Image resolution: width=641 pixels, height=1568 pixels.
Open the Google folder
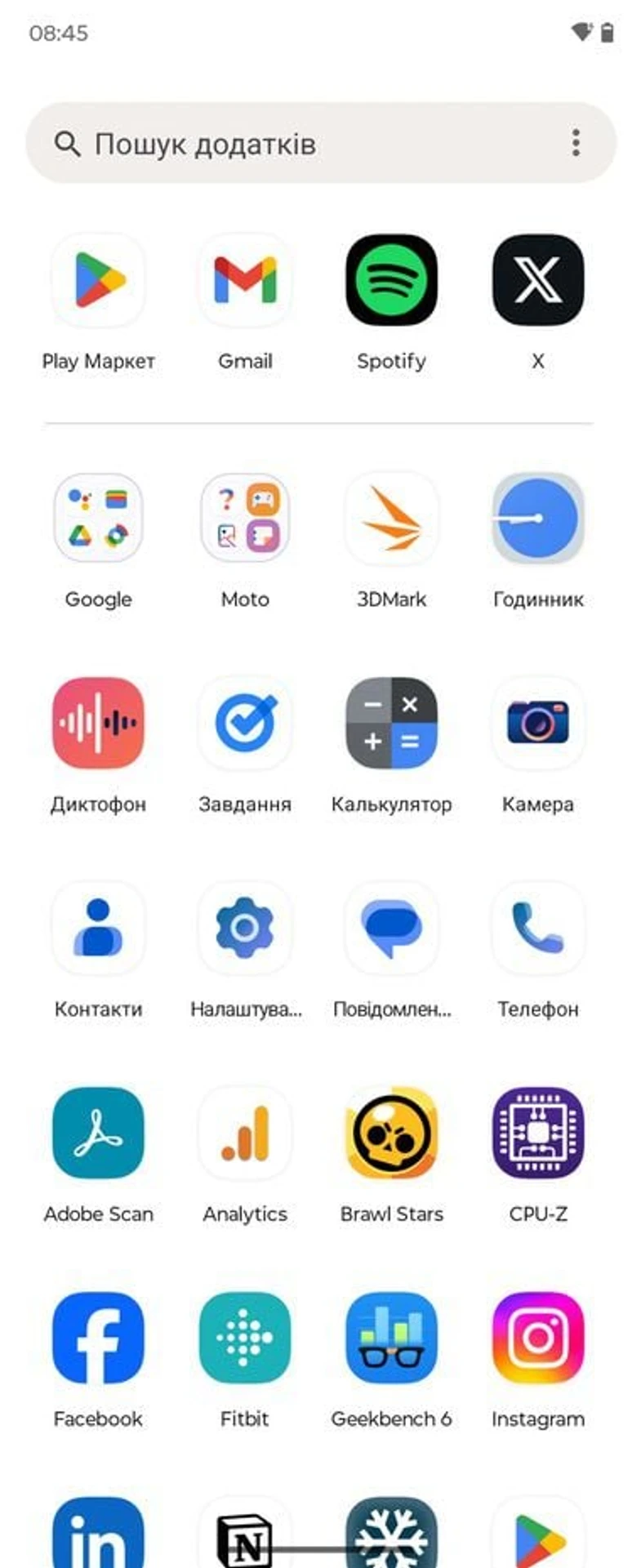[98, 519]
